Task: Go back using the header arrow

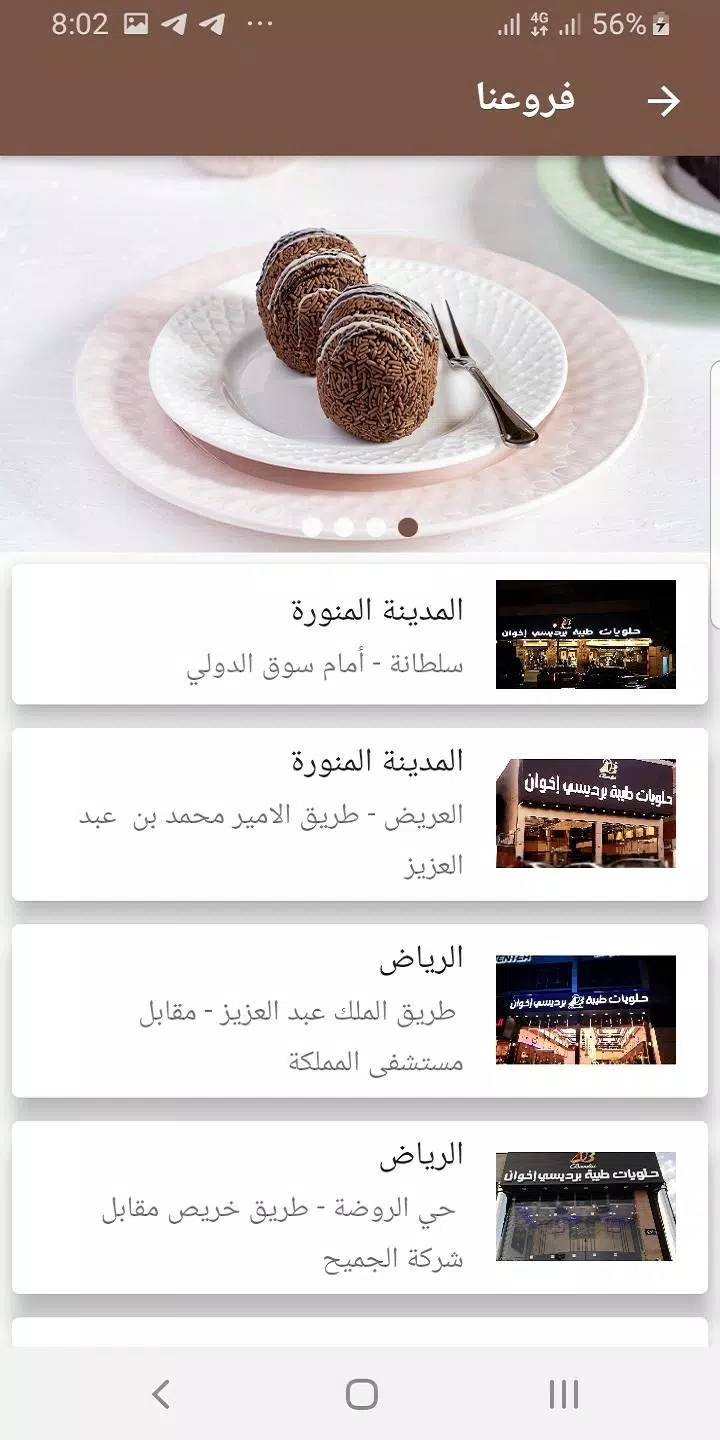Action: coord(664,101)
